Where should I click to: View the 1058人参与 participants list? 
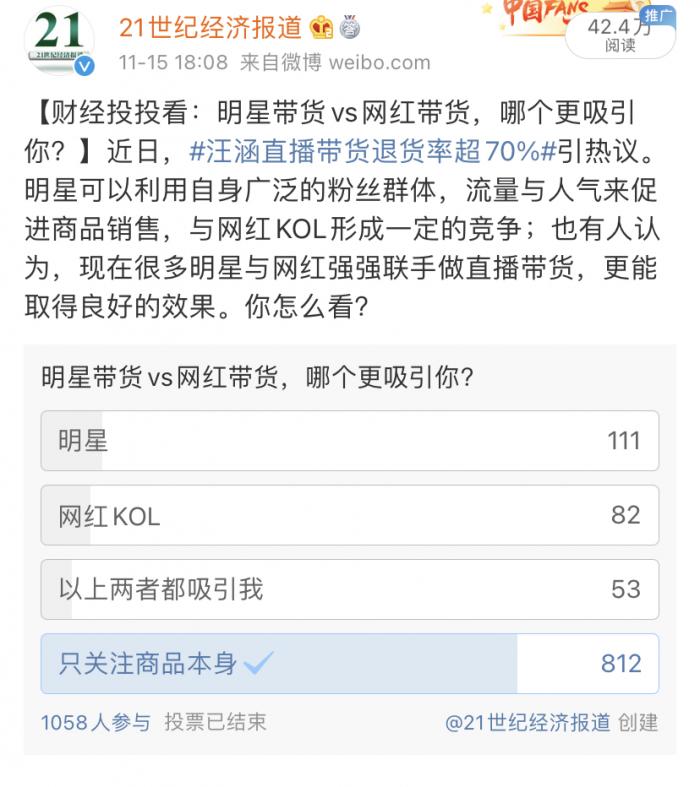click(96, 722)
